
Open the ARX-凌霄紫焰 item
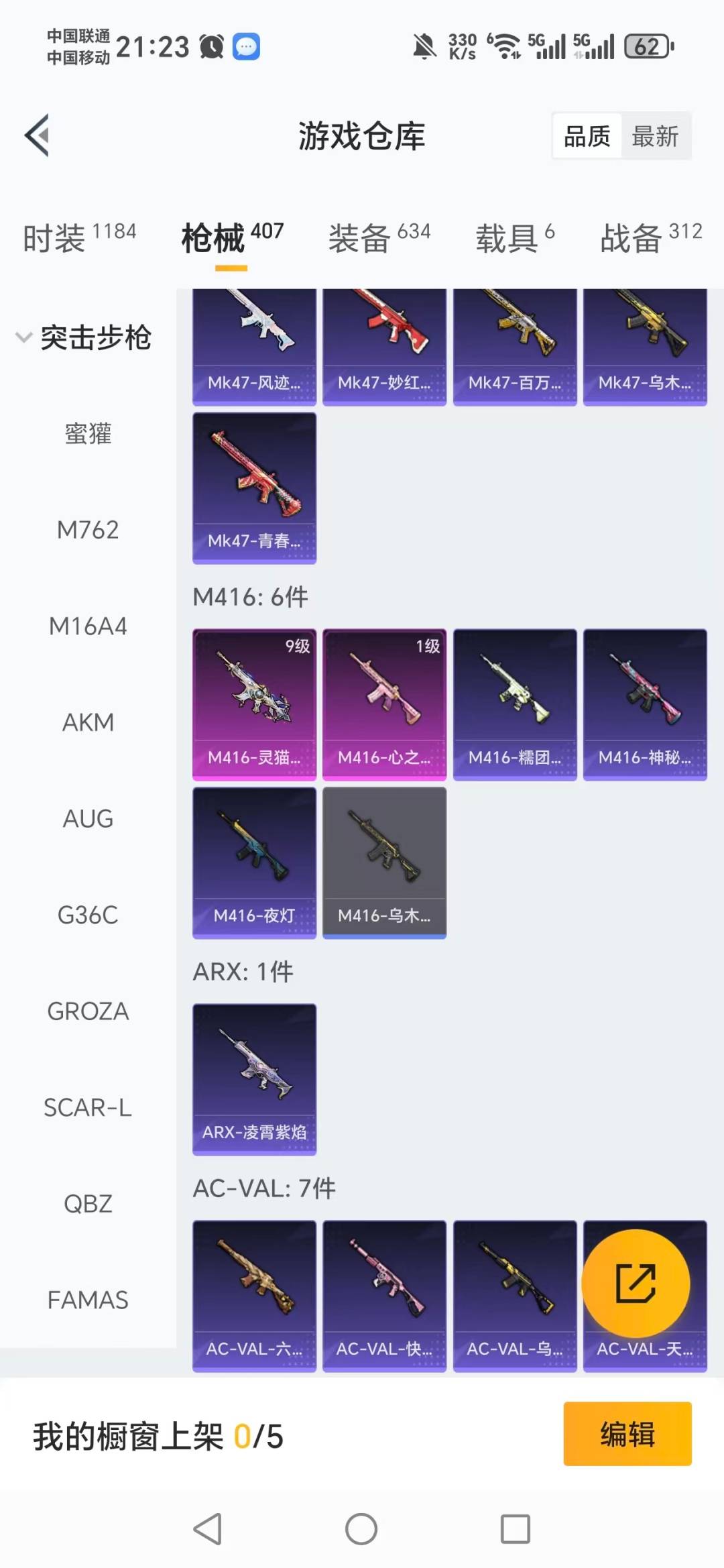[254, 1079]
